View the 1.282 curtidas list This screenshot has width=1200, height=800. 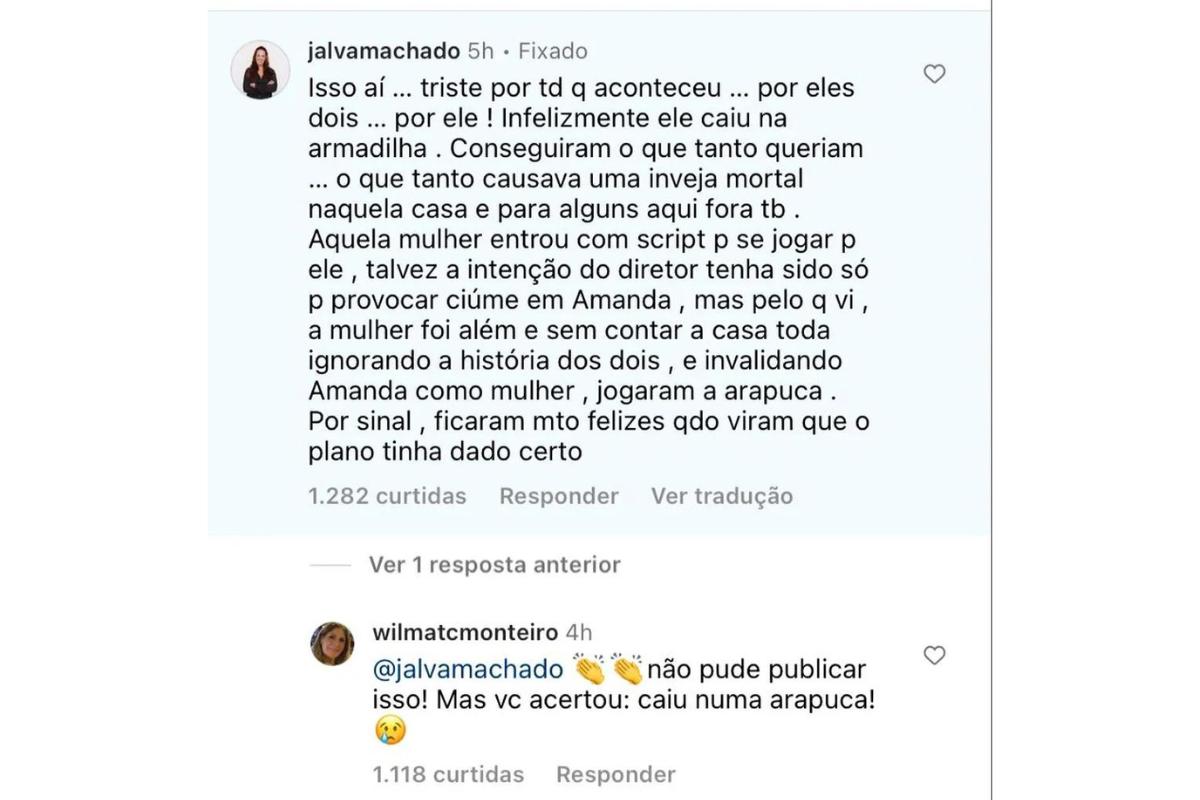pyautogui.click(x=388, y=496)
